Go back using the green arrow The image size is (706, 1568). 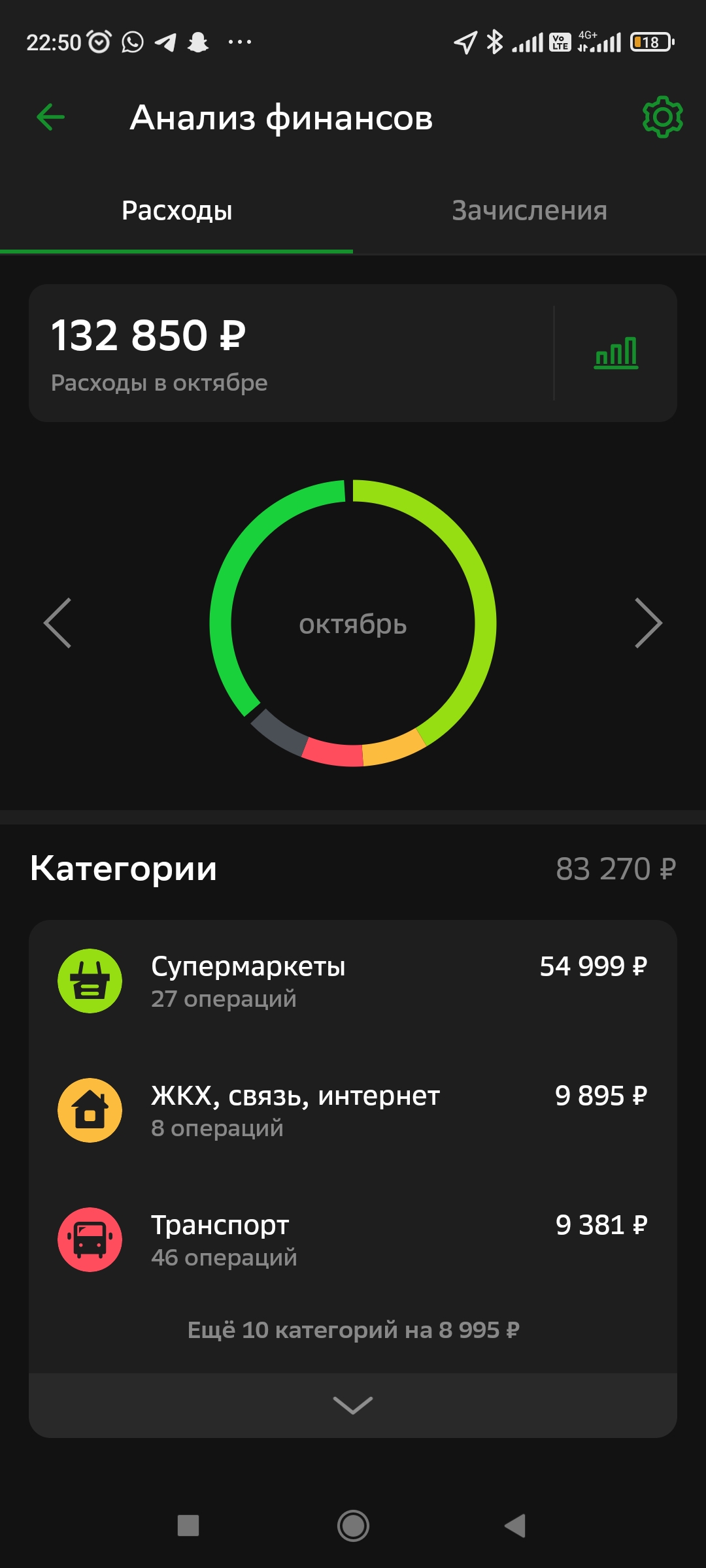coord(50,118)
